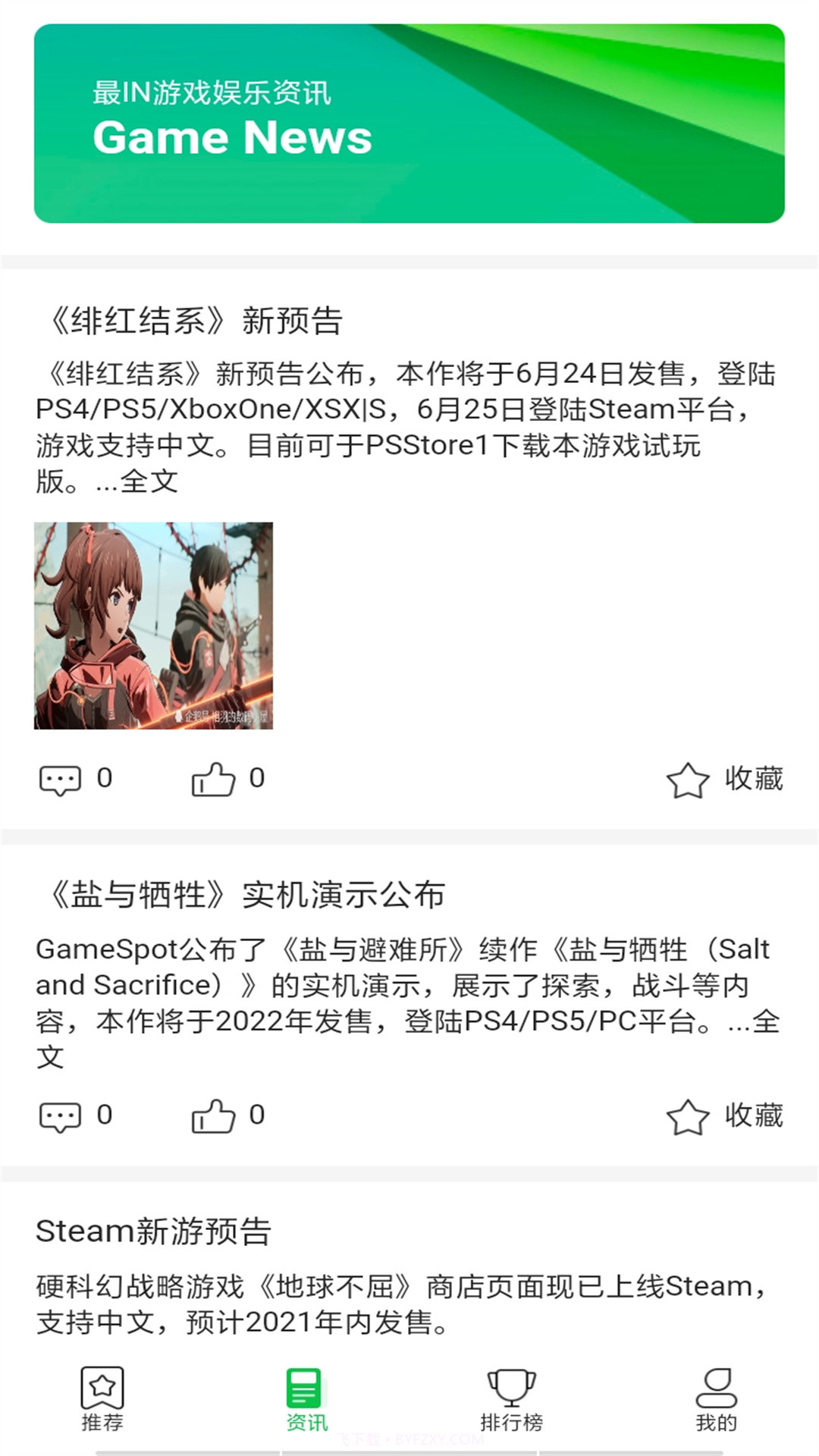Toggle the 收藏 star on the second article
Viewport: 819px width, 1456px height.
click(x=686, y=1115)
